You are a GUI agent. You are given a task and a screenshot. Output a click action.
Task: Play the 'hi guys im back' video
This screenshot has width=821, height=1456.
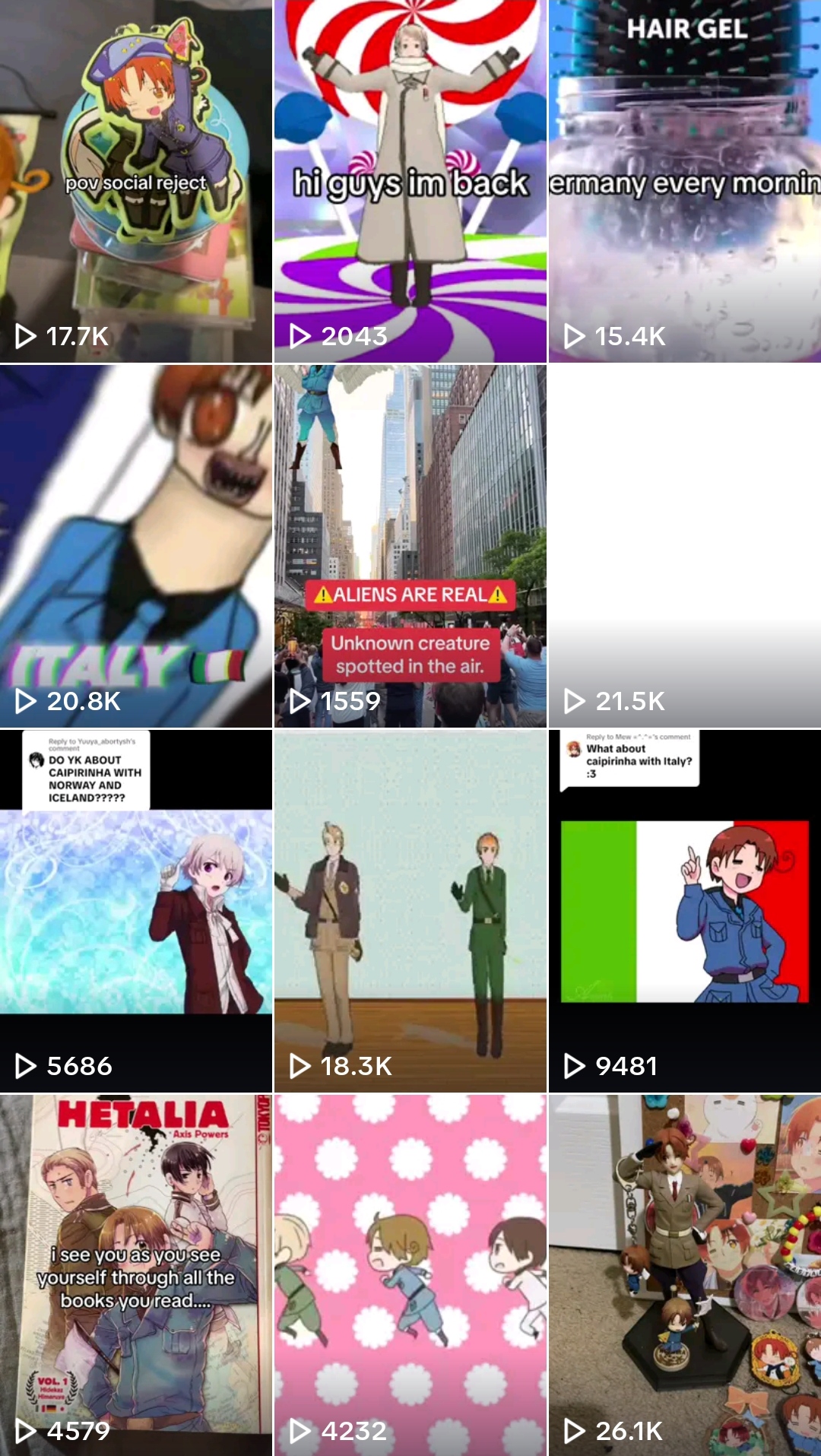tap(410, 181)
